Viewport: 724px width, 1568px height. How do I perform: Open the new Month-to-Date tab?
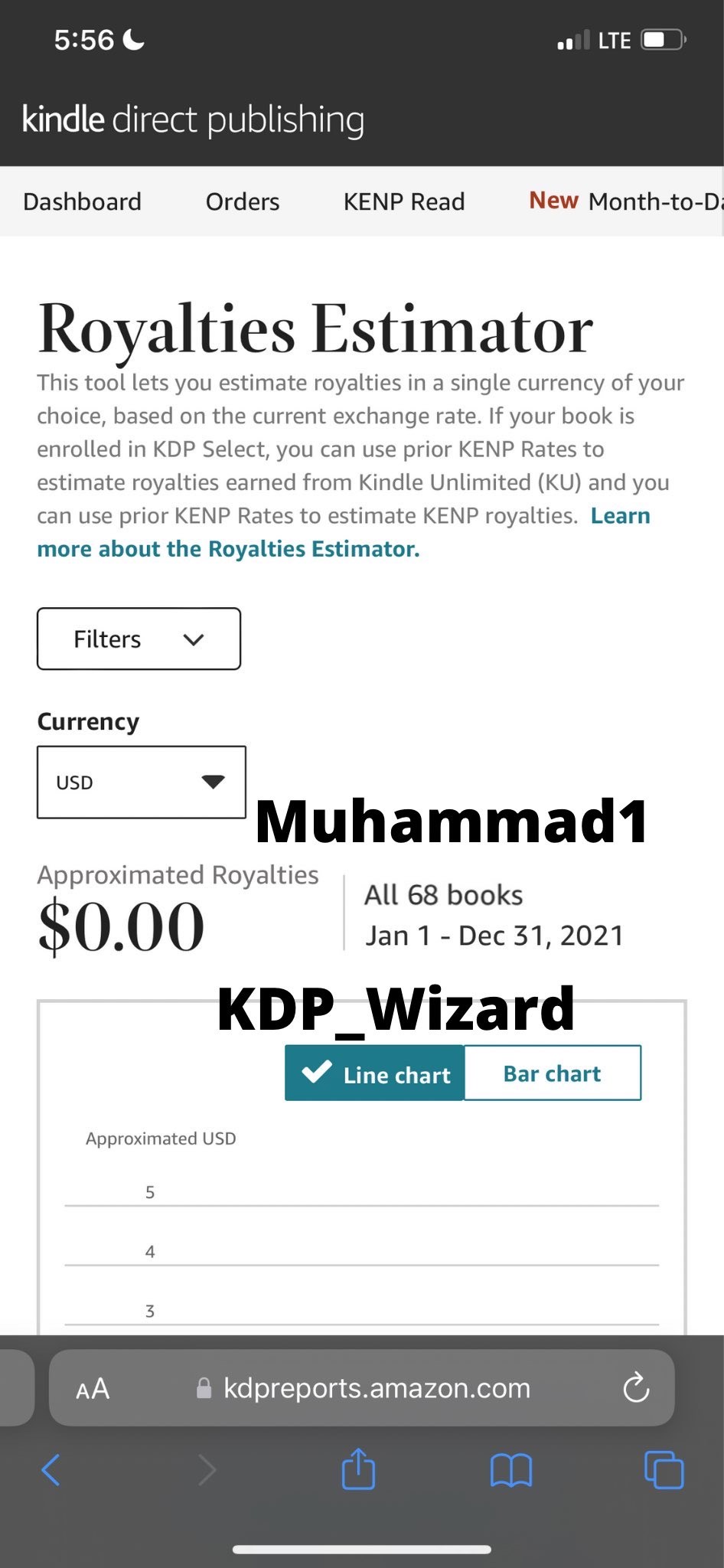point(628,201)
